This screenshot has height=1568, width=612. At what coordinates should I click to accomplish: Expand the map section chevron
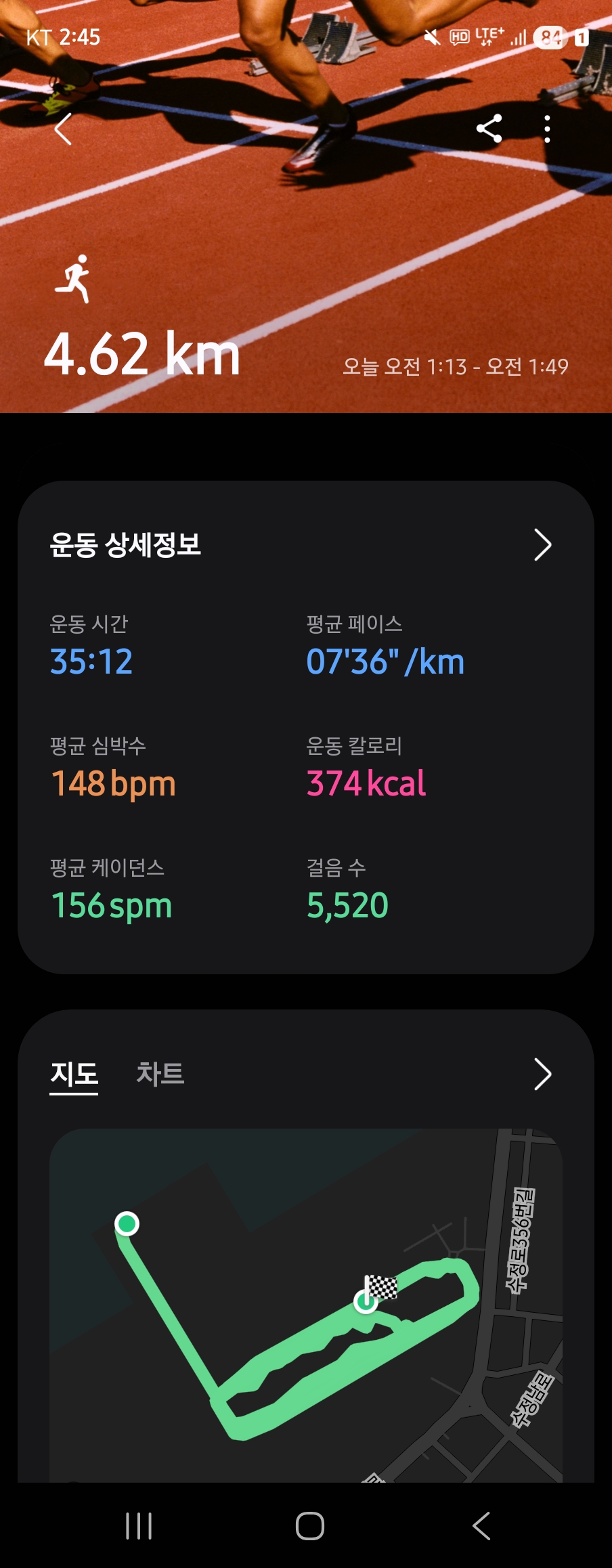[542, 1074]
